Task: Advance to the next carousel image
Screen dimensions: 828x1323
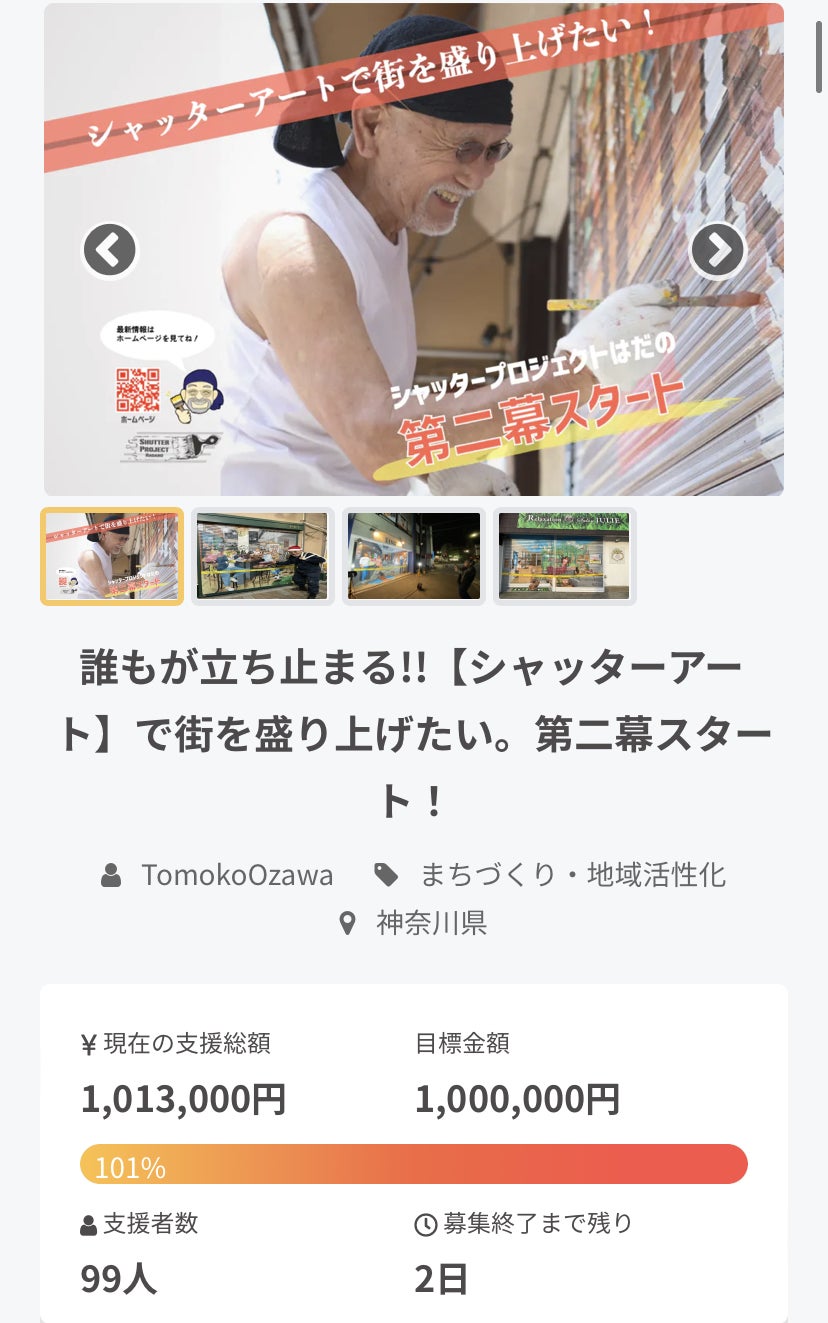Action: coord(718,250)
